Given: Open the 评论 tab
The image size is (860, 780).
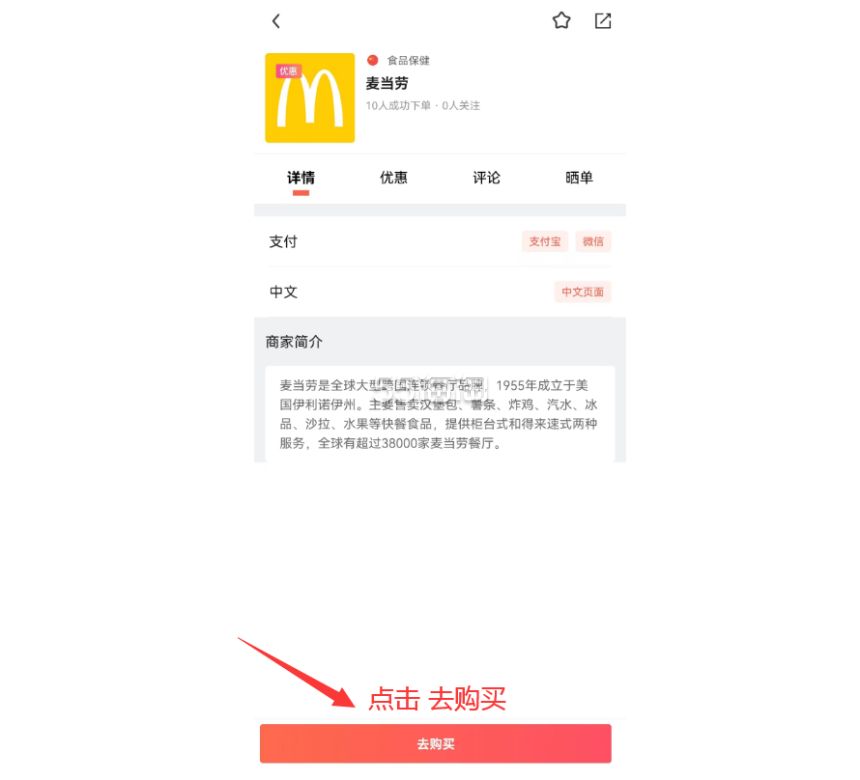Looking at the screenshot, I should pos(486,178).
